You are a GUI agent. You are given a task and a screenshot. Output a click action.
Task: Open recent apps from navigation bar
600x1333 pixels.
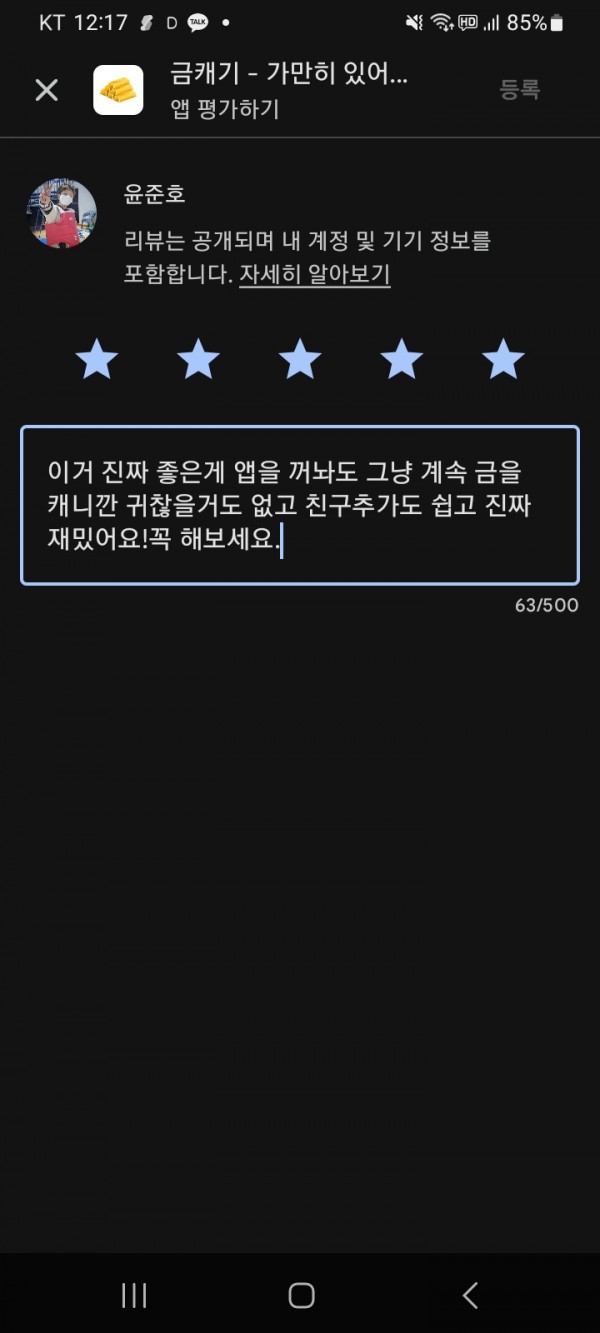[134, 1295]
